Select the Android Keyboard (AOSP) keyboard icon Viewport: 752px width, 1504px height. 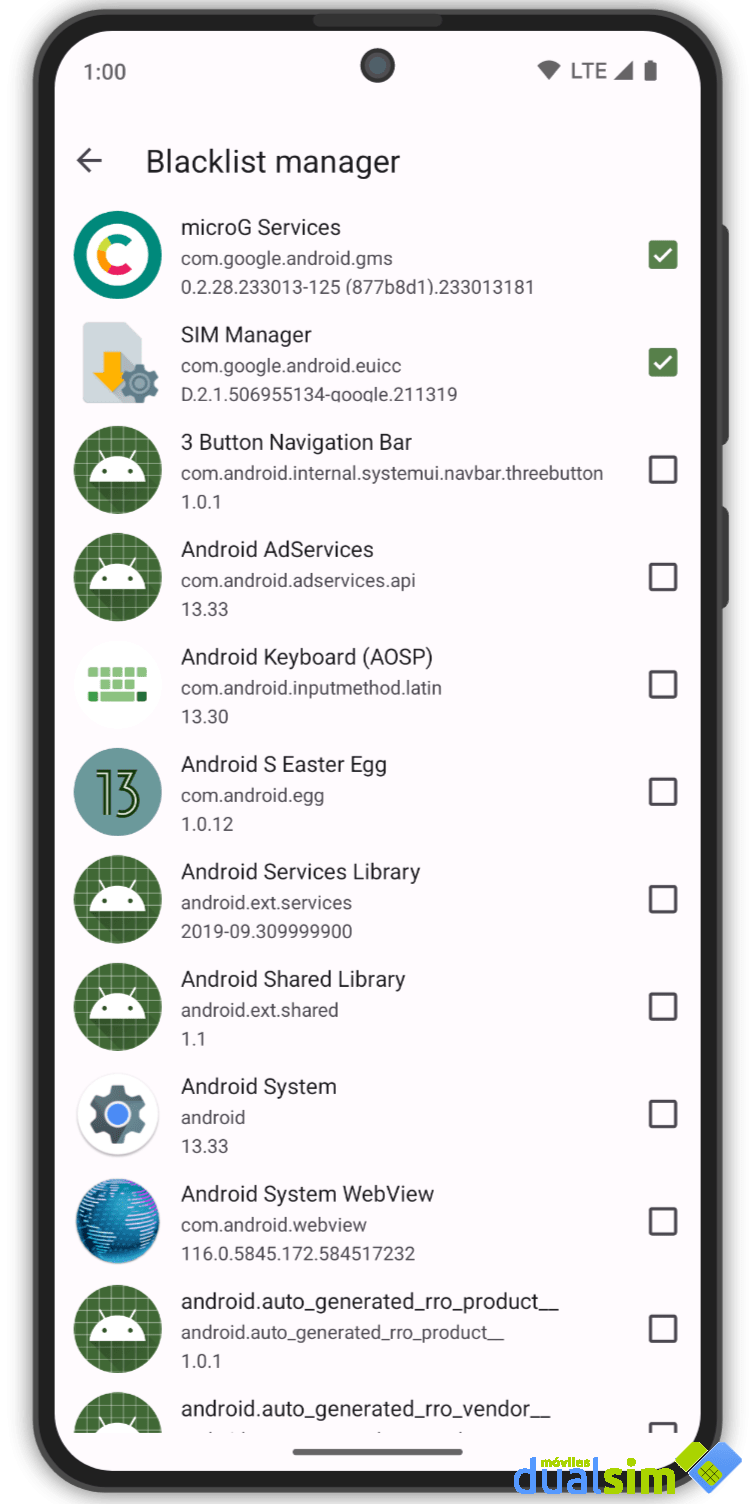click(x=117, y=684)
